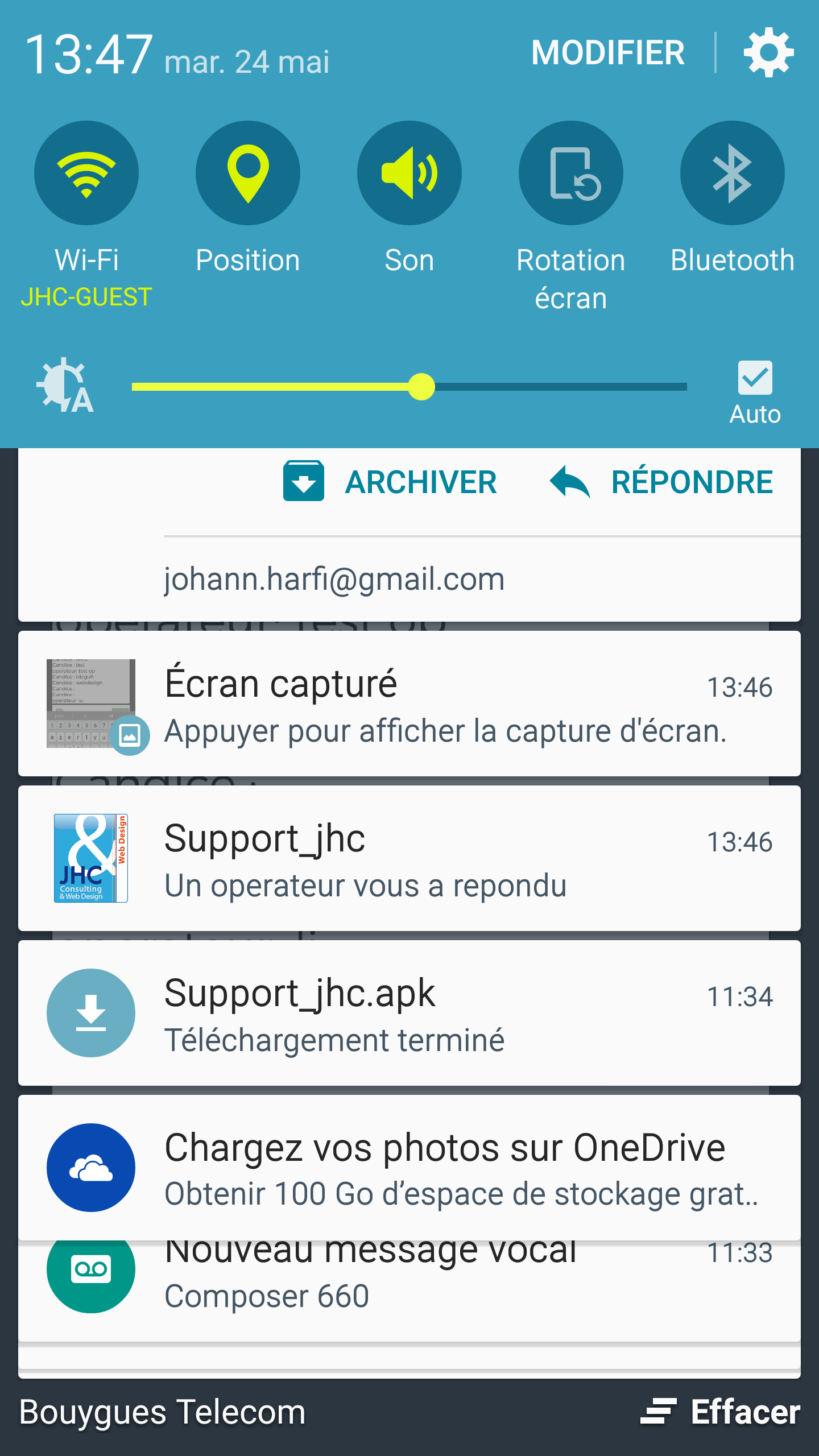Clear all notifications with Effacer

click(721, 1412)
